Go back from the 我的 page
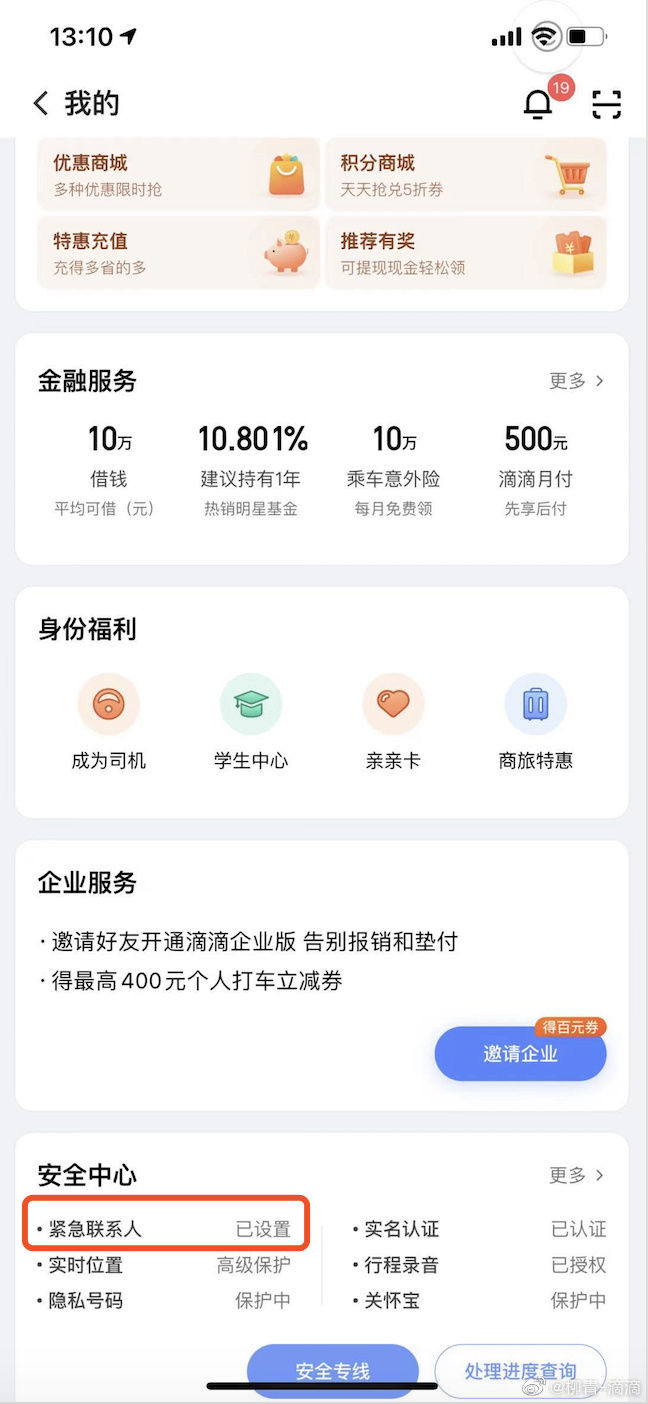This screenshot has height=1404, width=648. (x=41, y=103)
